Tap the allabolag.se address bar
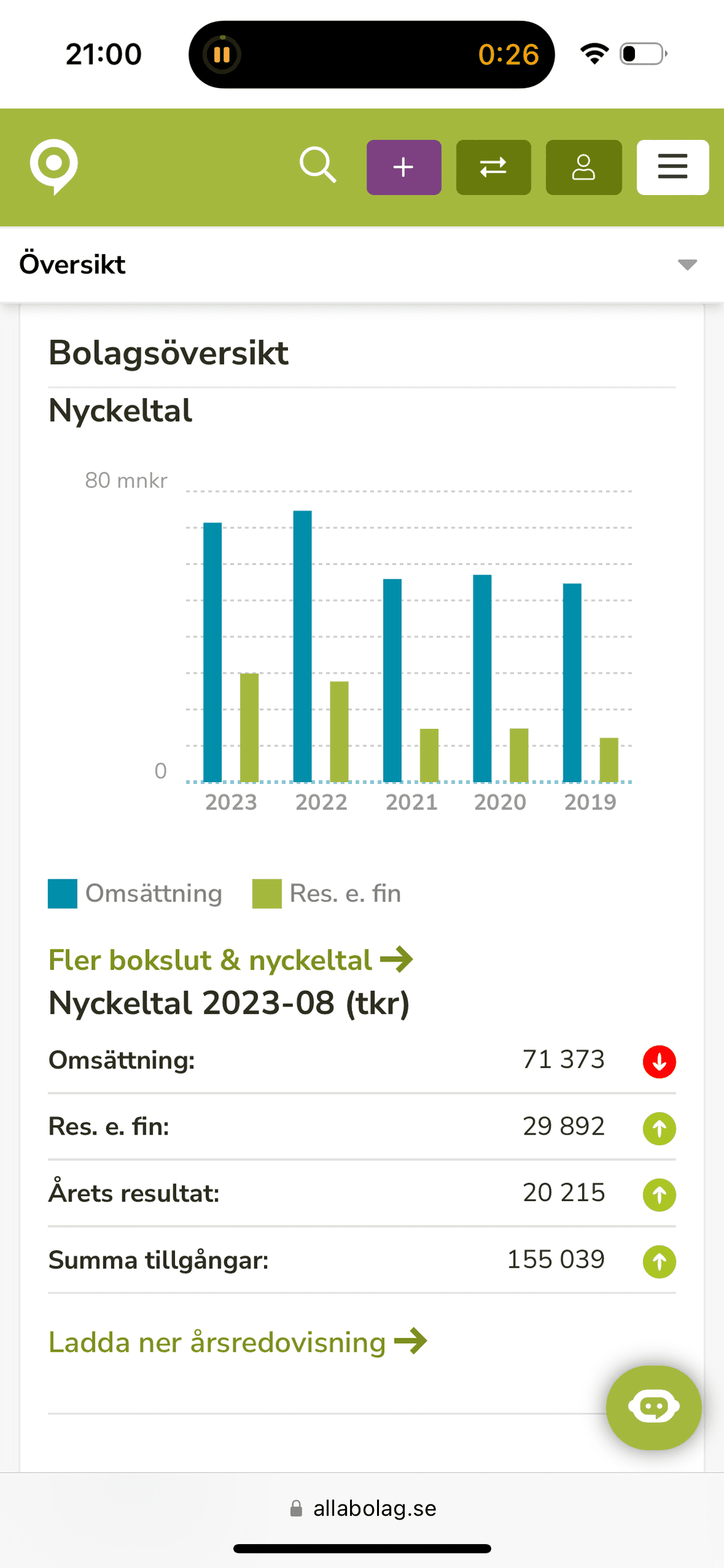This screenshot has width=724, height=1568. coord(363,1508)
